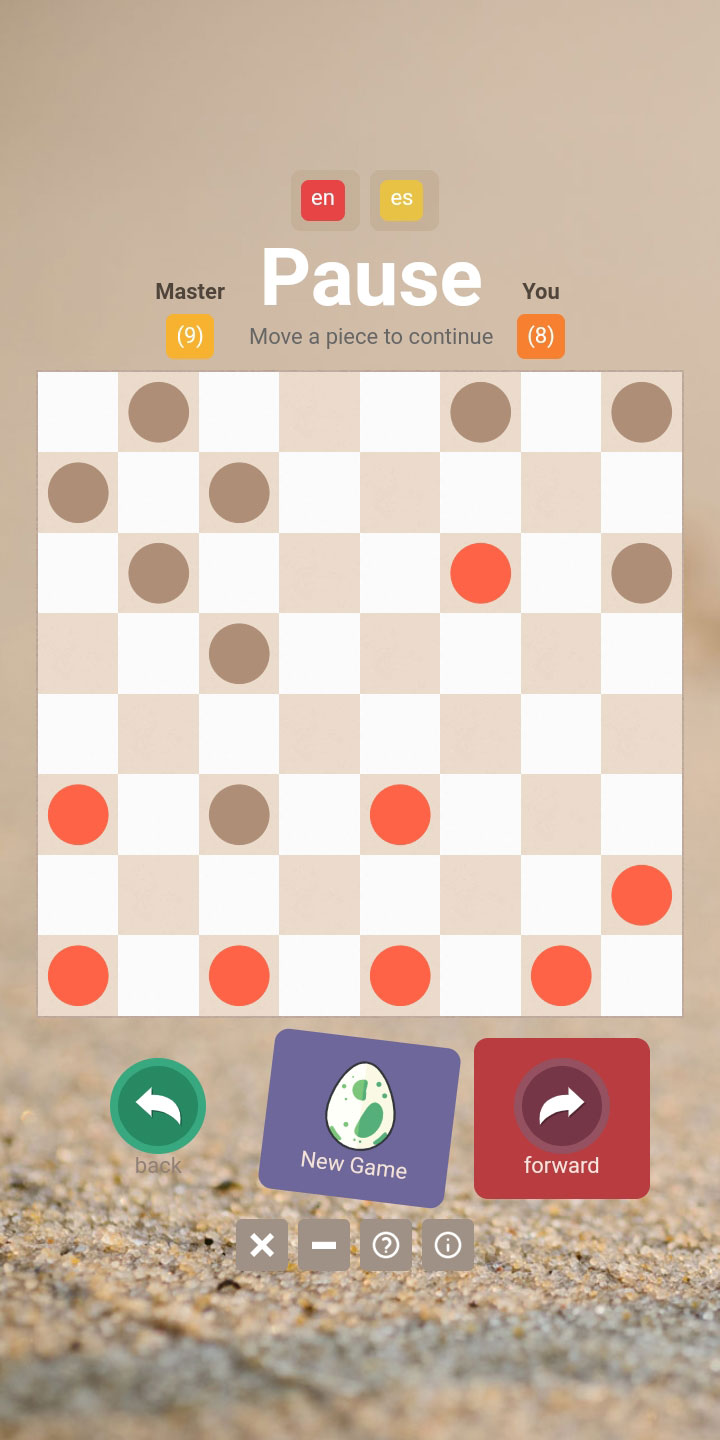Switch language to Spanish (es)
This screenshot has width=720, height=1440.
[402, 199]
